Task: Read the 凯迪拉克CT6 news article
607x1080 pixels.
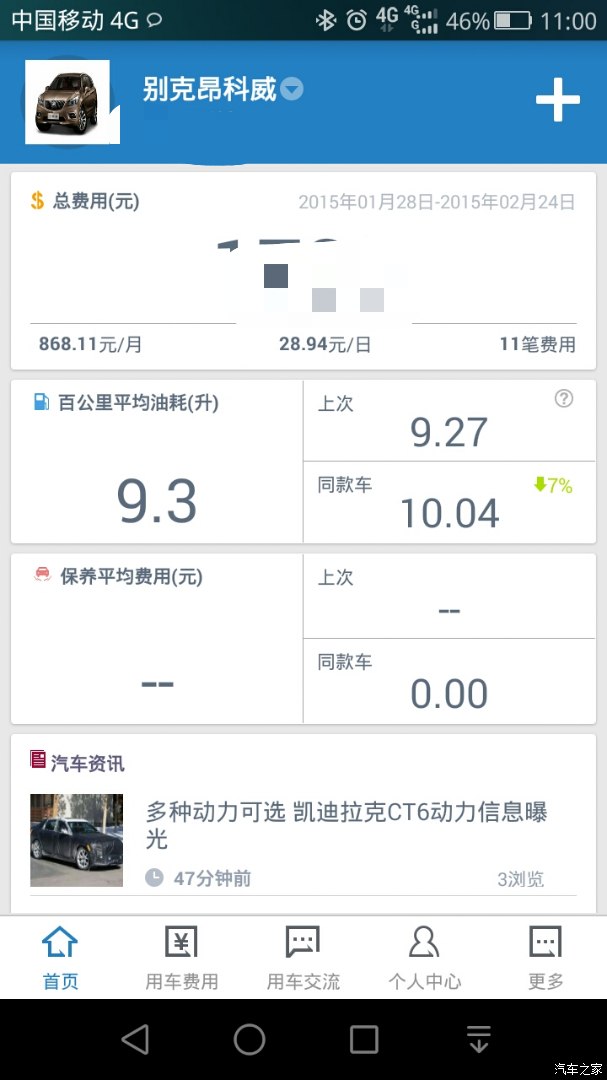Action: pos(345,825)
